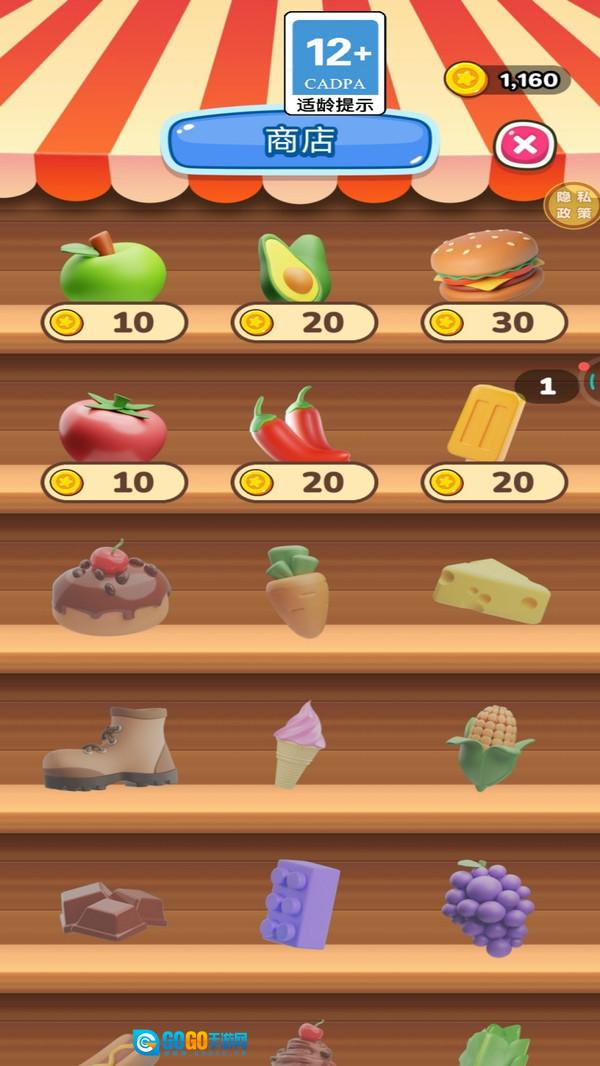Select the purple grapes item
Image resolution: width=600 pixels, height=1066 pixels.
(x=488, y=908)
